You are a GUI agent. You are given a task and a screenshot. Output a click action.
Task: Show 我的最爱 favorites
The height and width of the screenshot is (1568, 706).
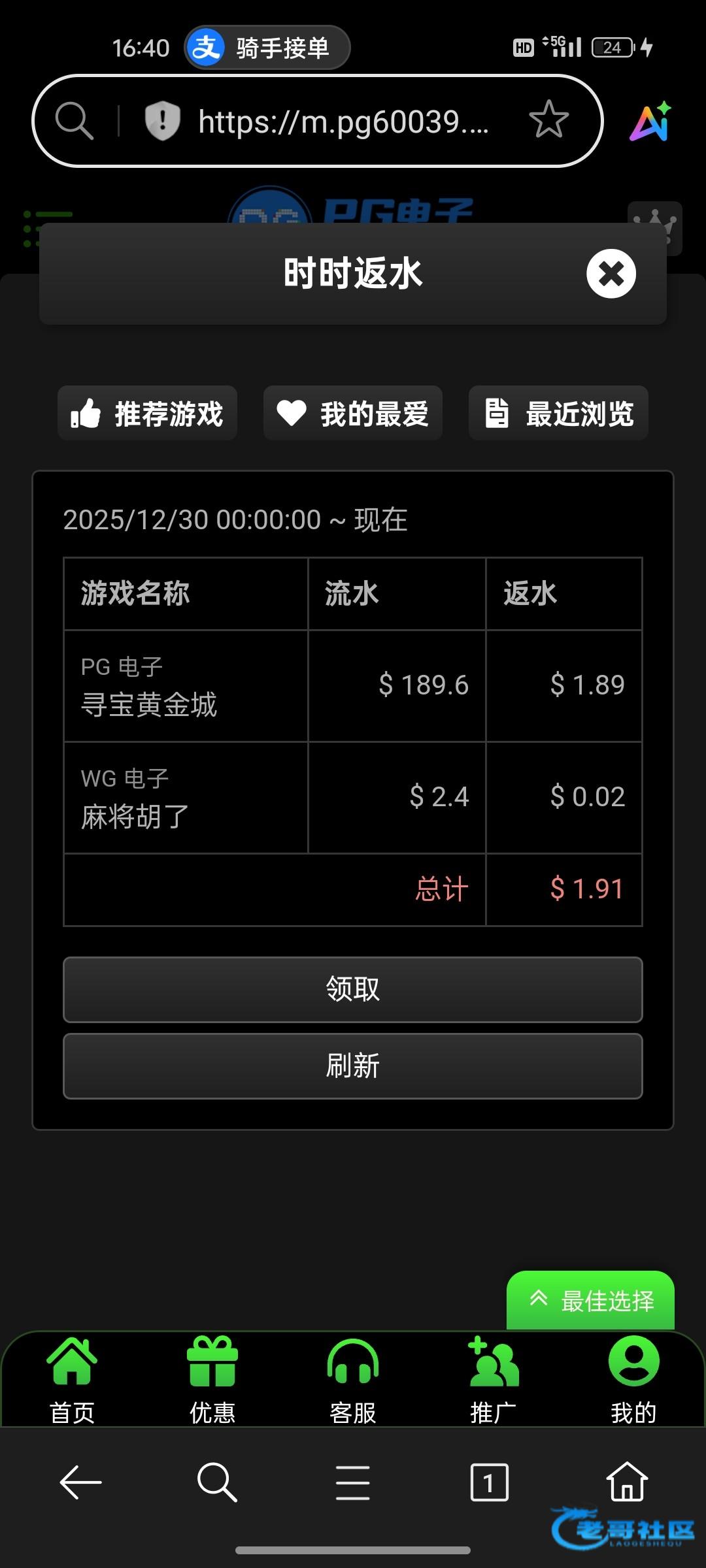pos(353,414)
